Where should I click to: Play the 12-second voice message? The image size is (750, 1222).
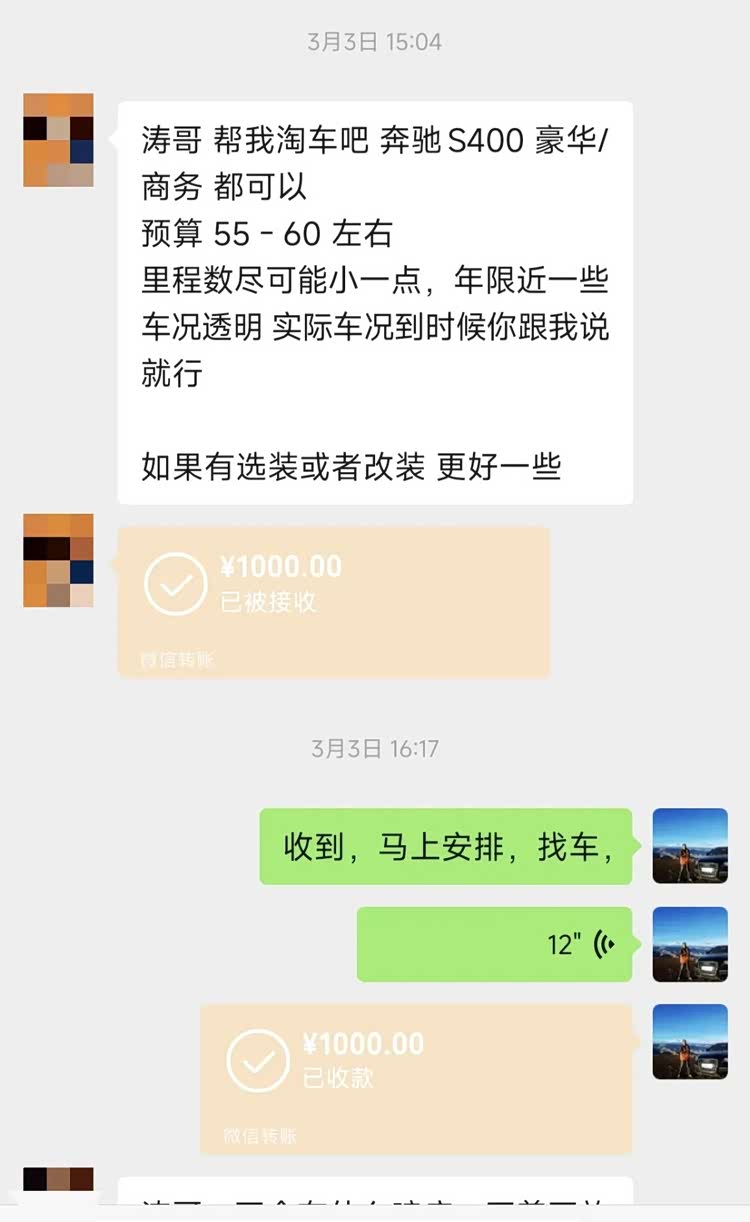click(x=494, y=943)
